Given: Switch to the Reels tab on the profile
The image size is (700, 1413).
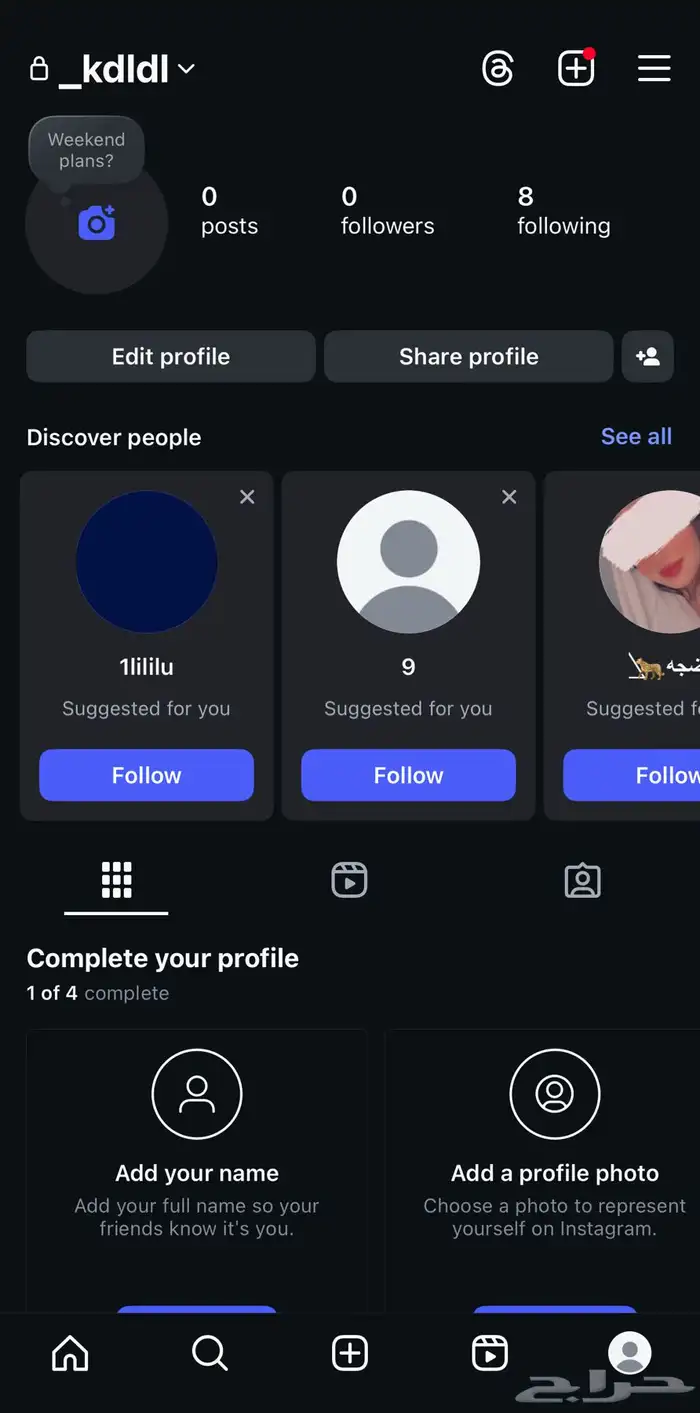Looking at the screenshot, I should coord(349,881).
